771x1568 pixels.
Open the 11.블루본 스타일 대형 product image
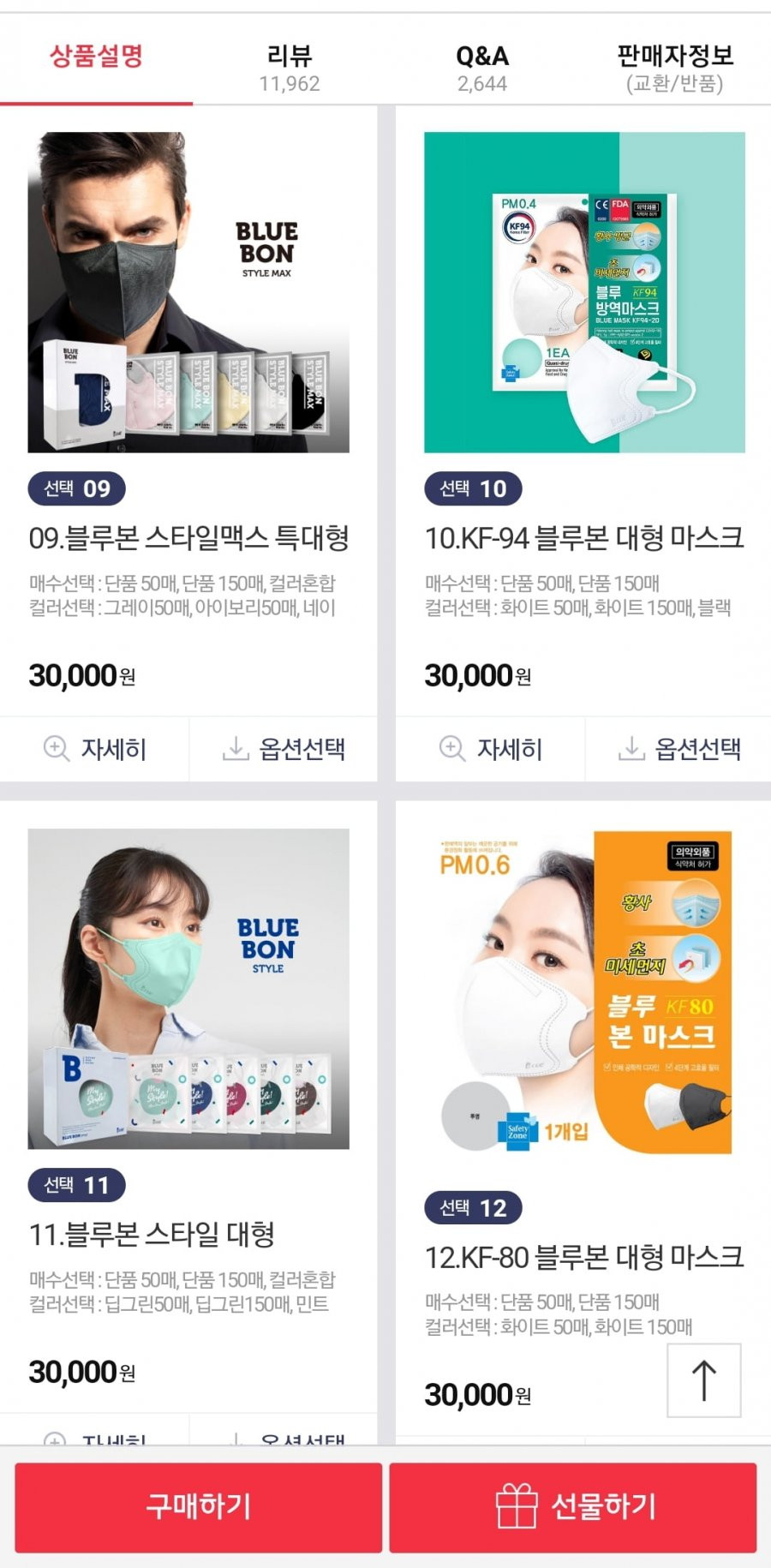(188, 989)
